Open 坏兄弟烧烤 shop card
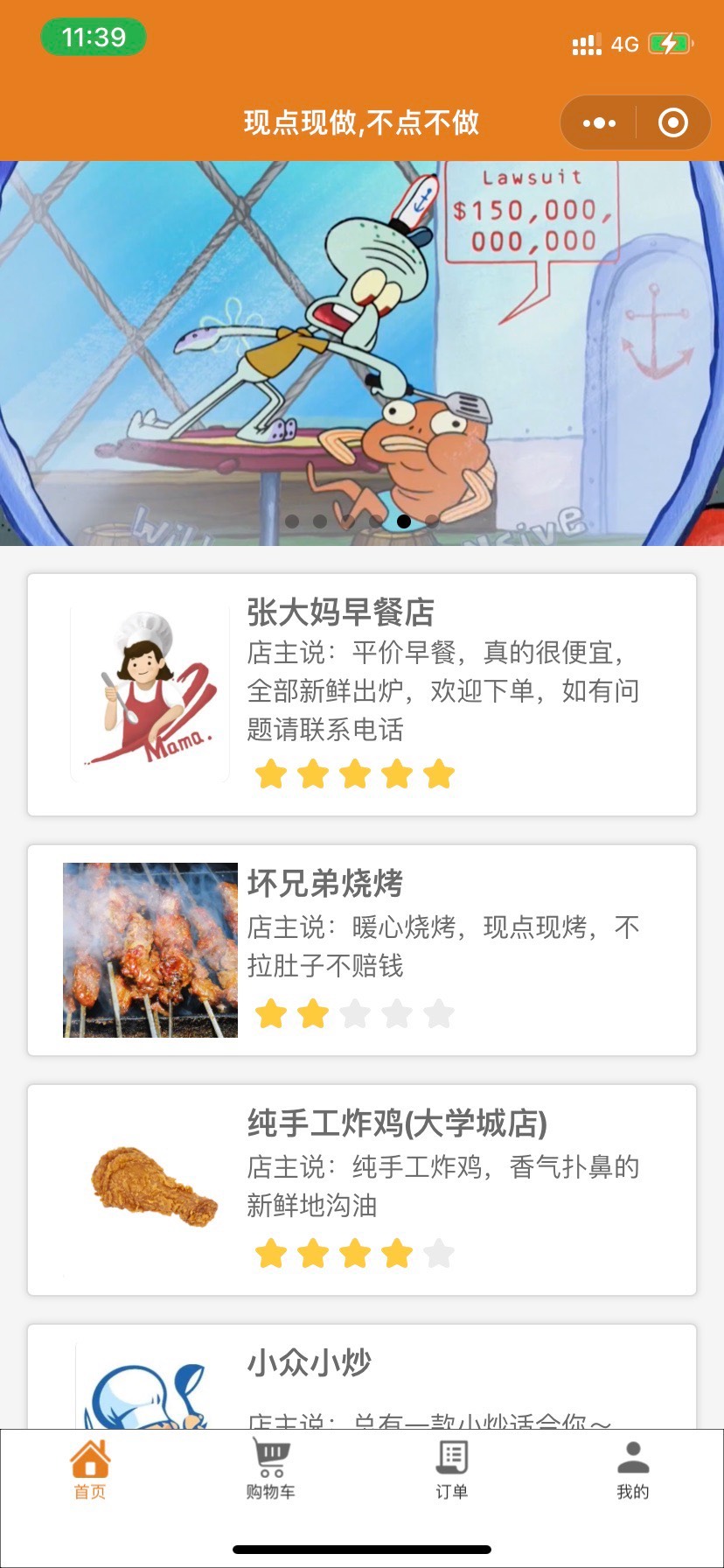 pyautogui.click(x=362, y=950)
